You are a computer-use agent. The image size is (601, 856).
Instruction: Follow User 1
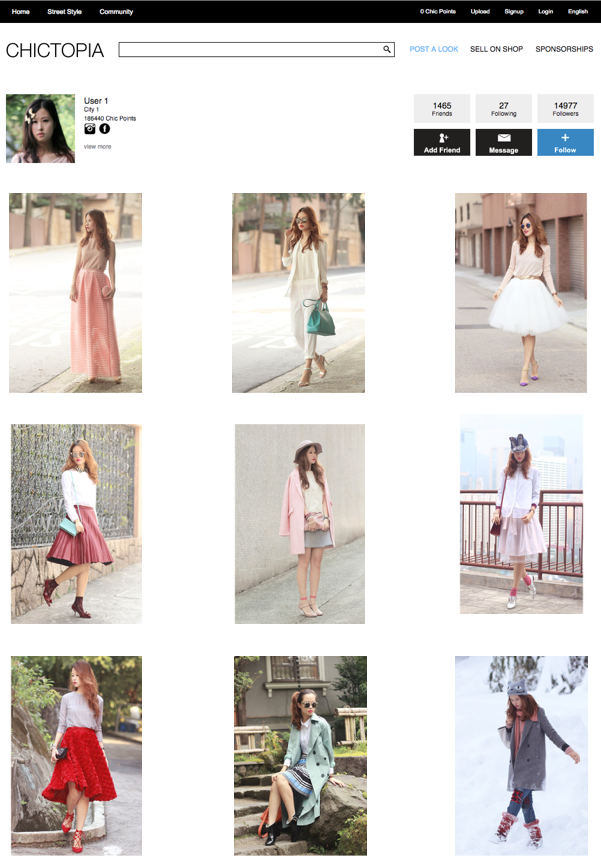(565, 142)
